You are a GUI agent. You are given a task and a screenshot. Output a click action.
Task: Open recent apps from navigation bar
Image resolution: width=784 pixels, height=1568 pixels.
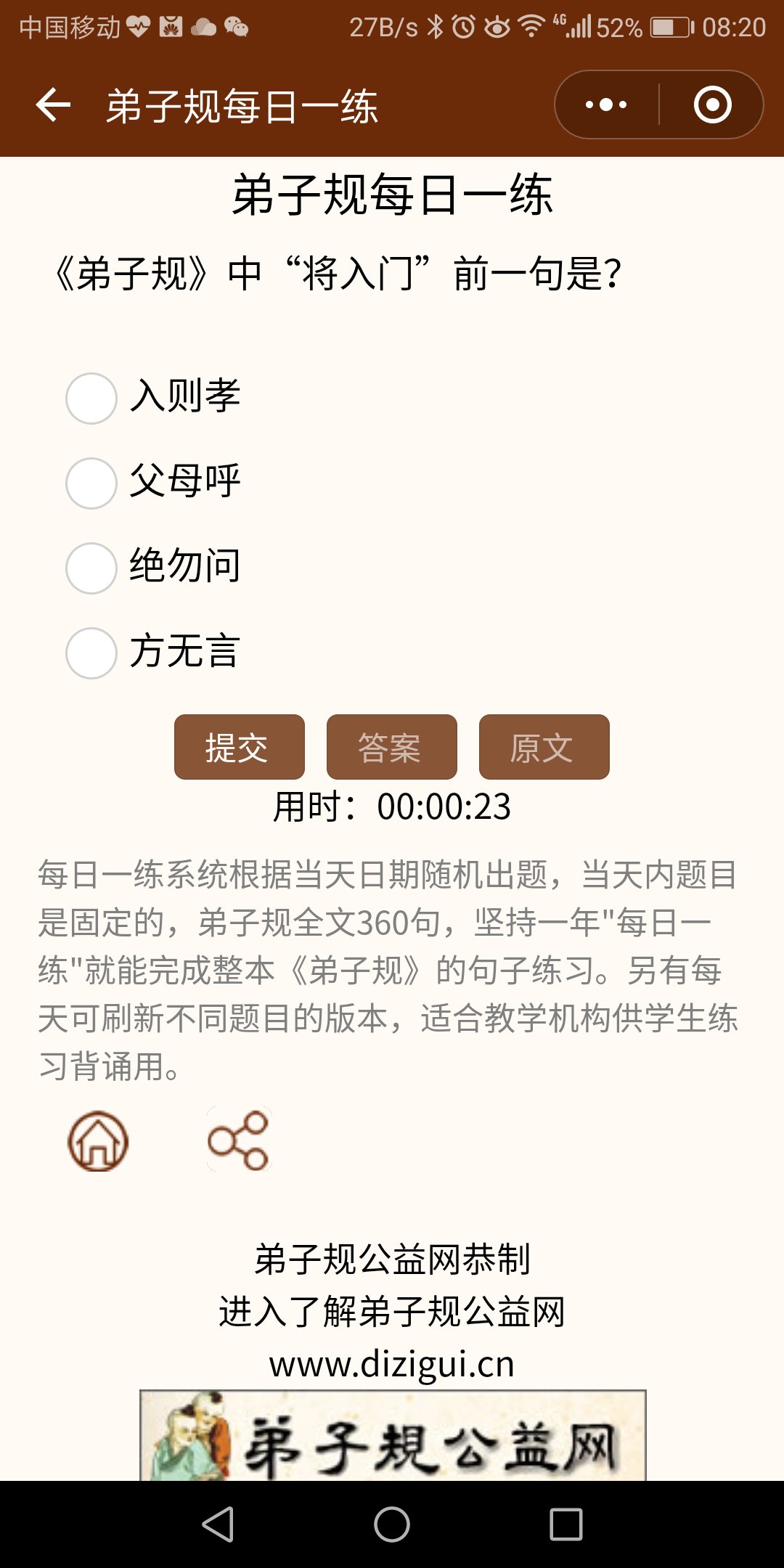[x=566, y=1524]
